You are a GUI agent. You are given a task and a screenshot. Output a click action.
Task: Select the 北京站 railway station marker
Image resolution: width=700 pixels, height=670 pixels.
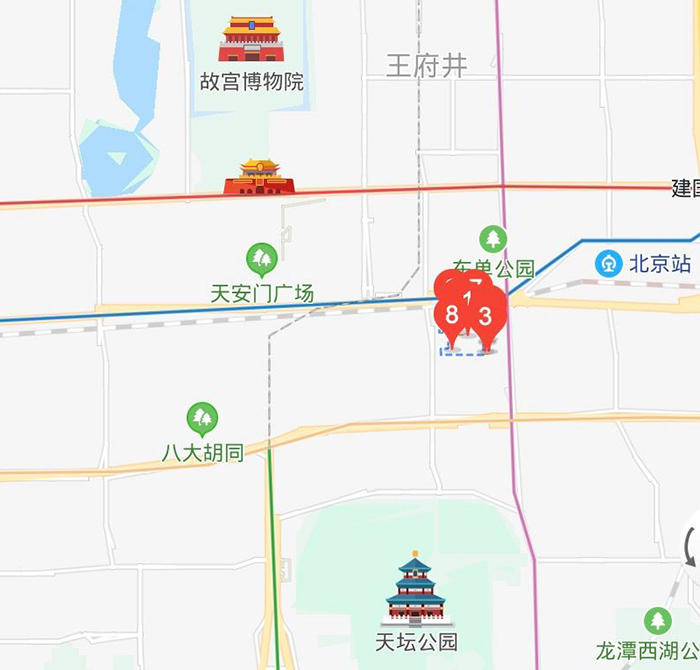click(607, 264)
